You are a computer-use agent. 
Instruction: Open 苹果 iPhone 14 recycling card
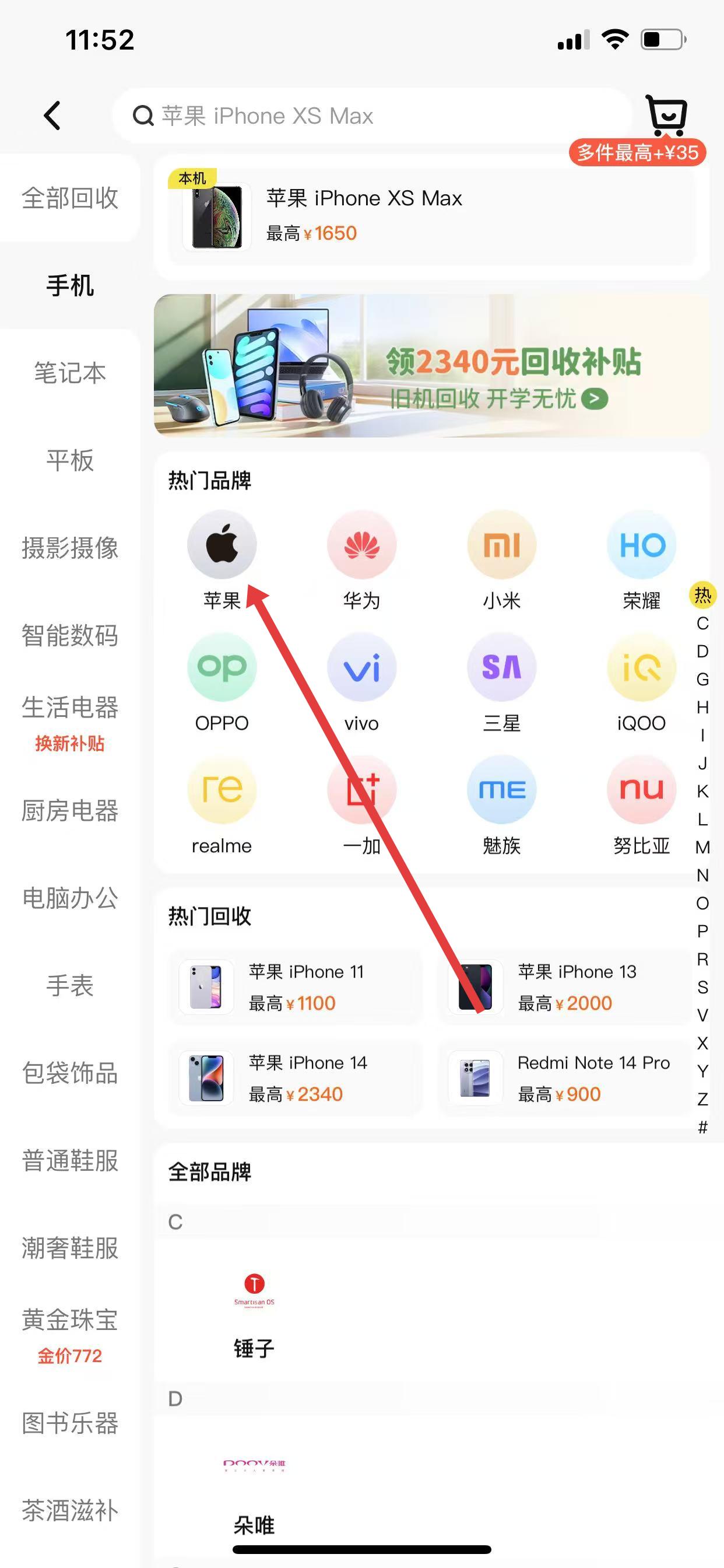(x=296, y=1077)
